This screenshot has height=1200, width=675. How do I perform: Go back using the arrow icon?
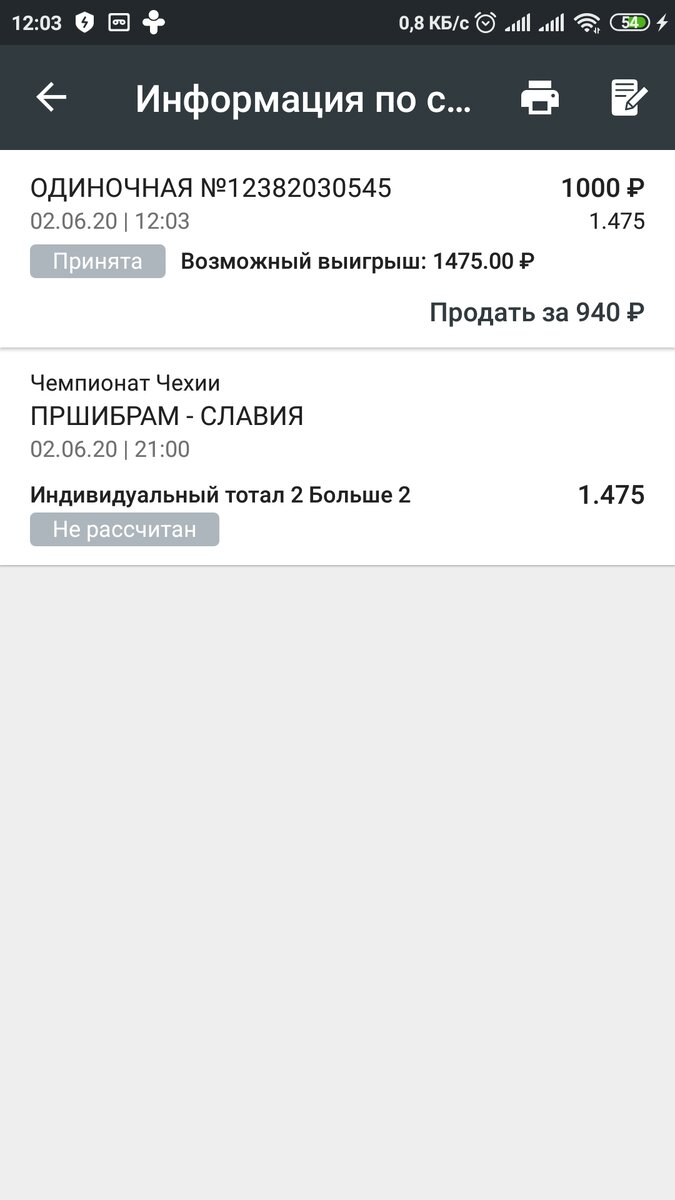click(51, 97)
